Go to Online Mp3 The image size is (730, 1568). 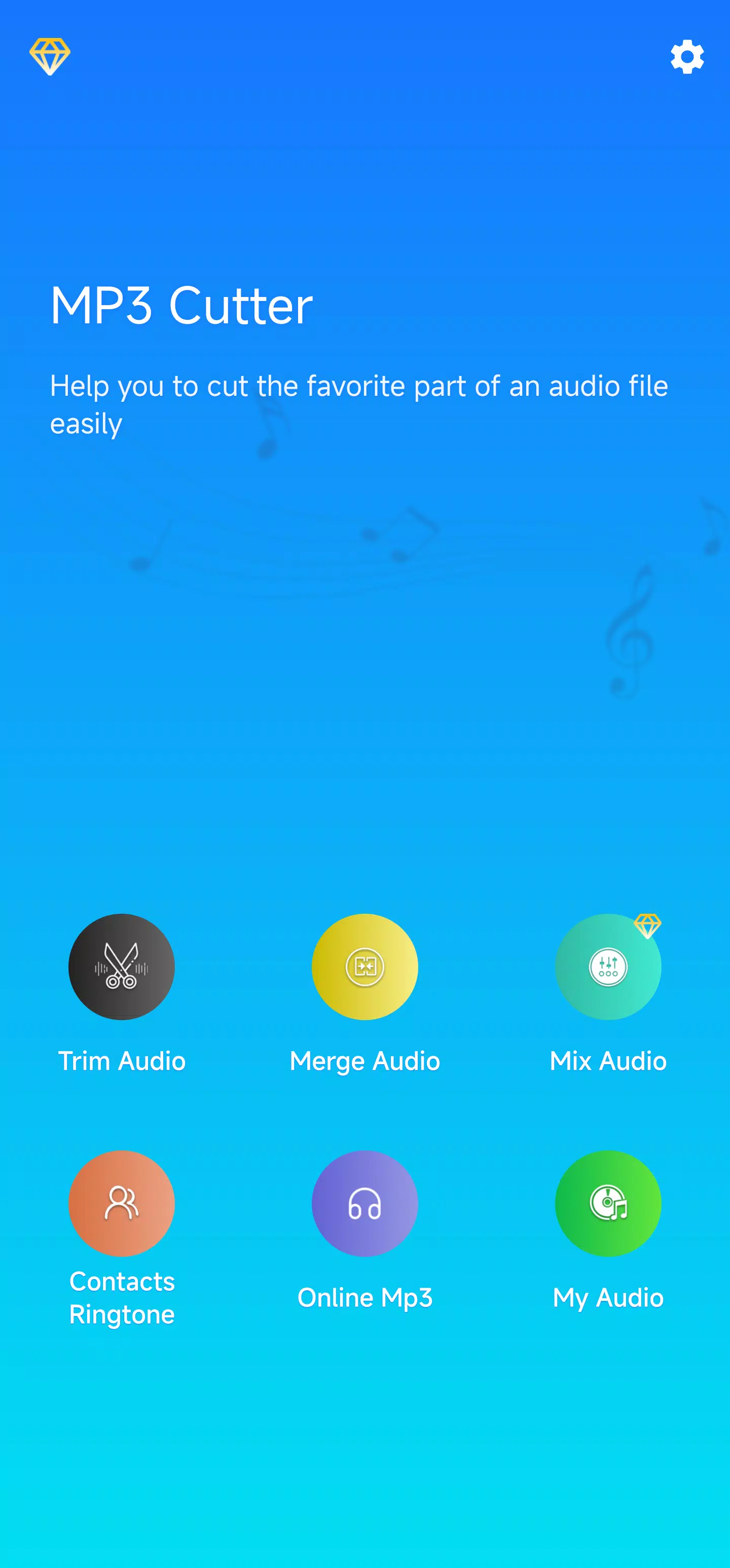click(364, 1204)
